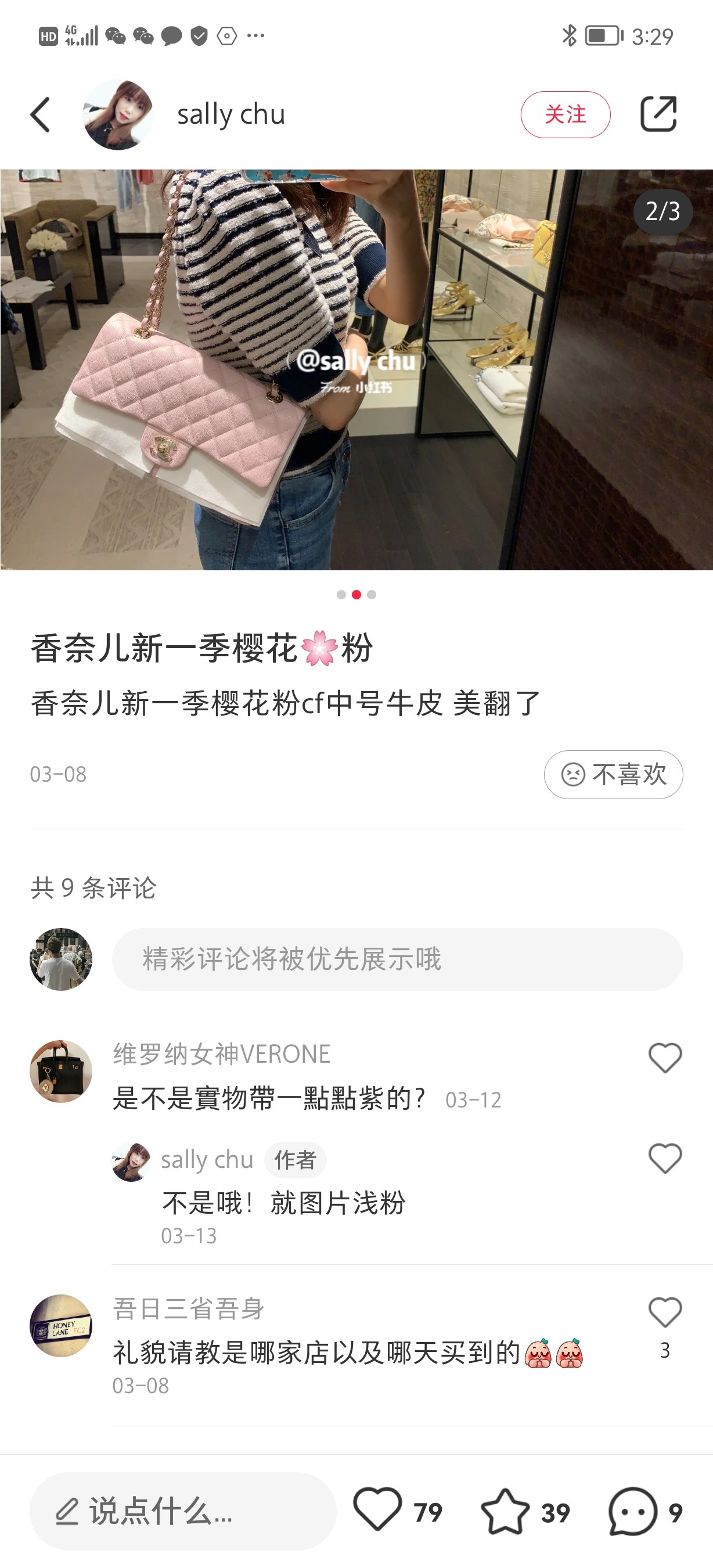The width and height of the screenshot is (713, 1568).
Task: Like sally chu's reply 不是哦！就图片浅粉
Action: pyautogui.click(x=665, y=1158)
